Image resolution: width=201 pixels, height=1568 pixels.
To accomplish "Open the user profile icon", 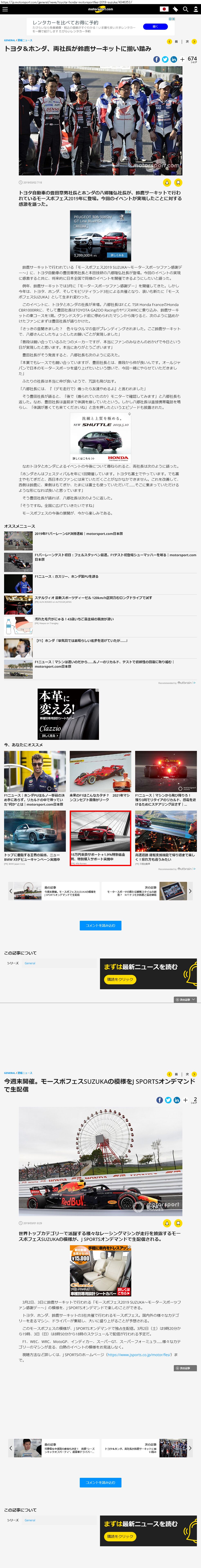I will [195, 9].
